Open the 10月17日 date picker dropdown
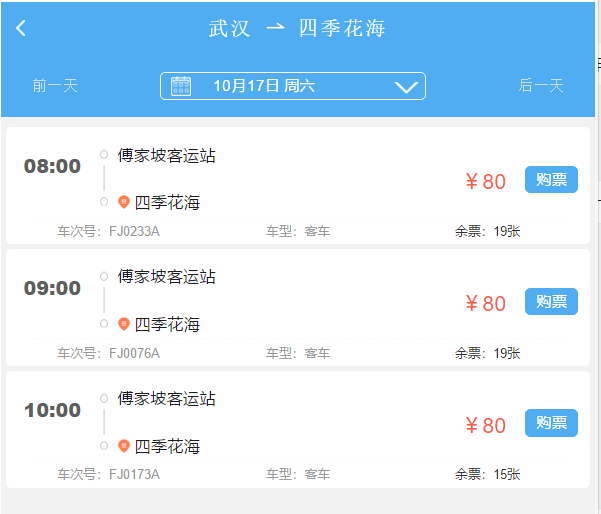Image resolution: width=601 pixels, height=514 pixels. point(293,86)
